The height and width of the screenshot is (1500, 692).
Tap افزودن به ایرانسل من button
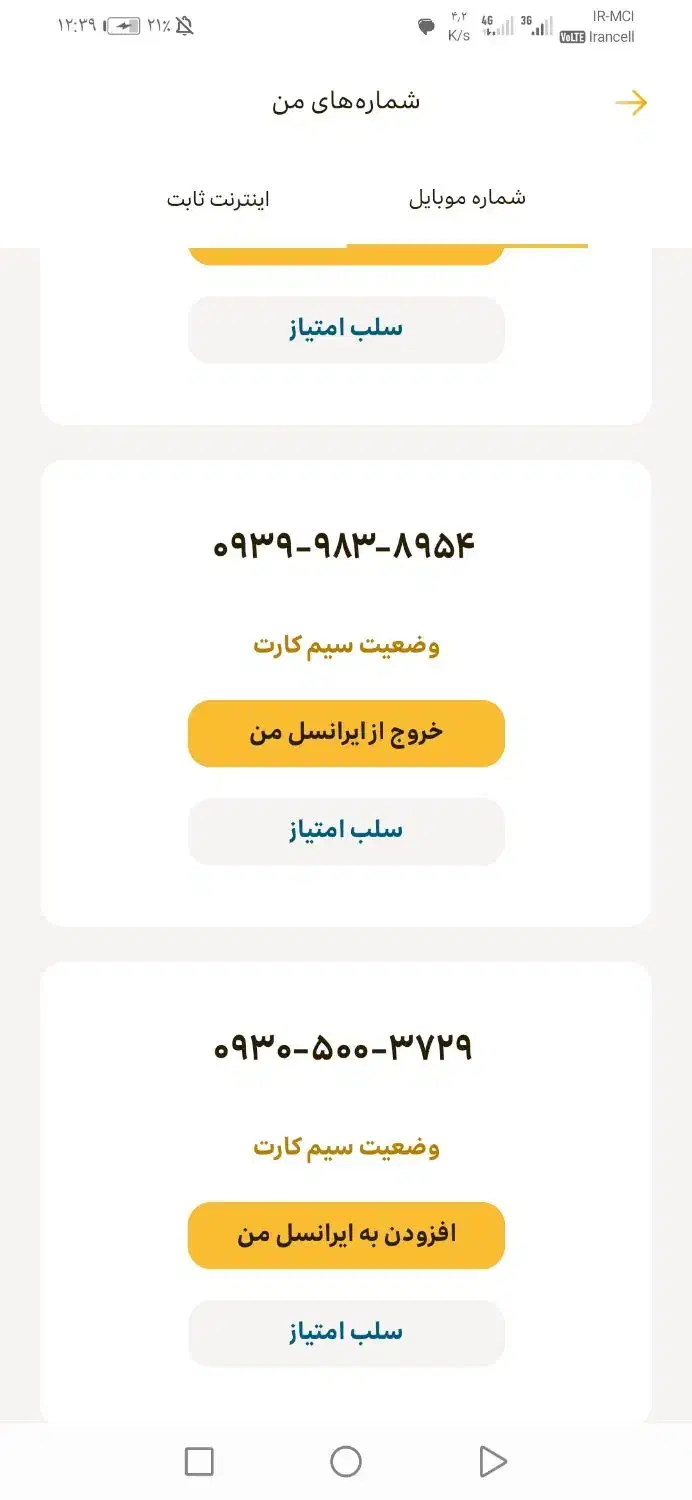[346, 1235]
